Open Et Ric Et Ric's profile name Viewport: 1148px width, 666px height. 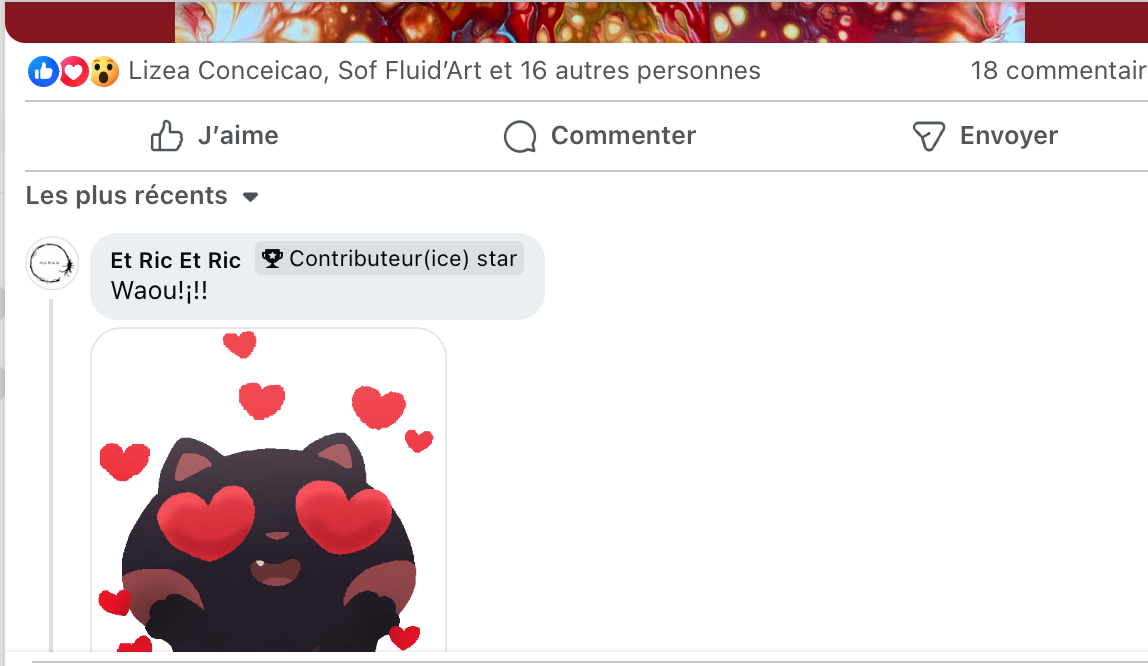pos(176,260)
